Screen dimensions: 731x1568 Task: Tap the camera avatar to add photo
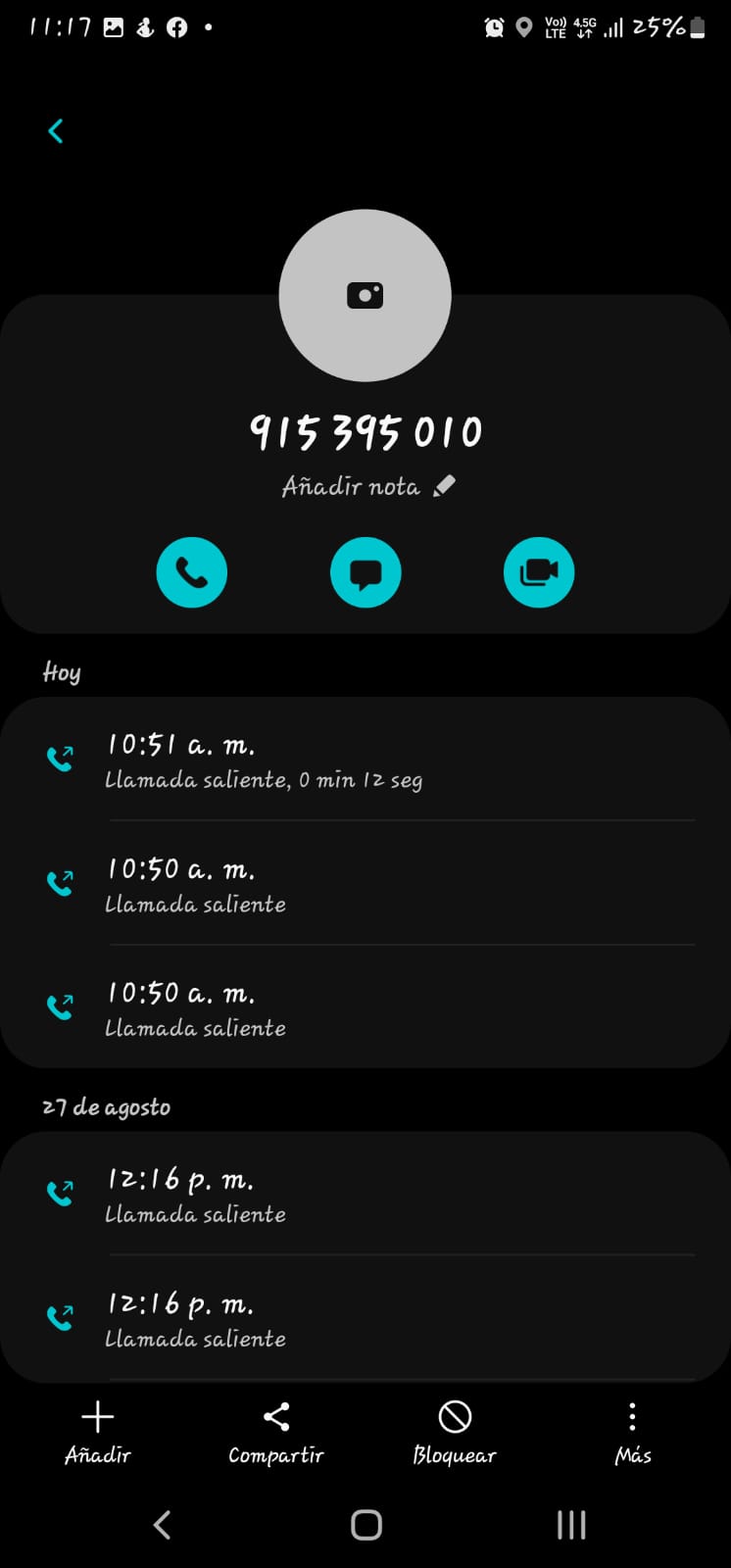[365, 295]
